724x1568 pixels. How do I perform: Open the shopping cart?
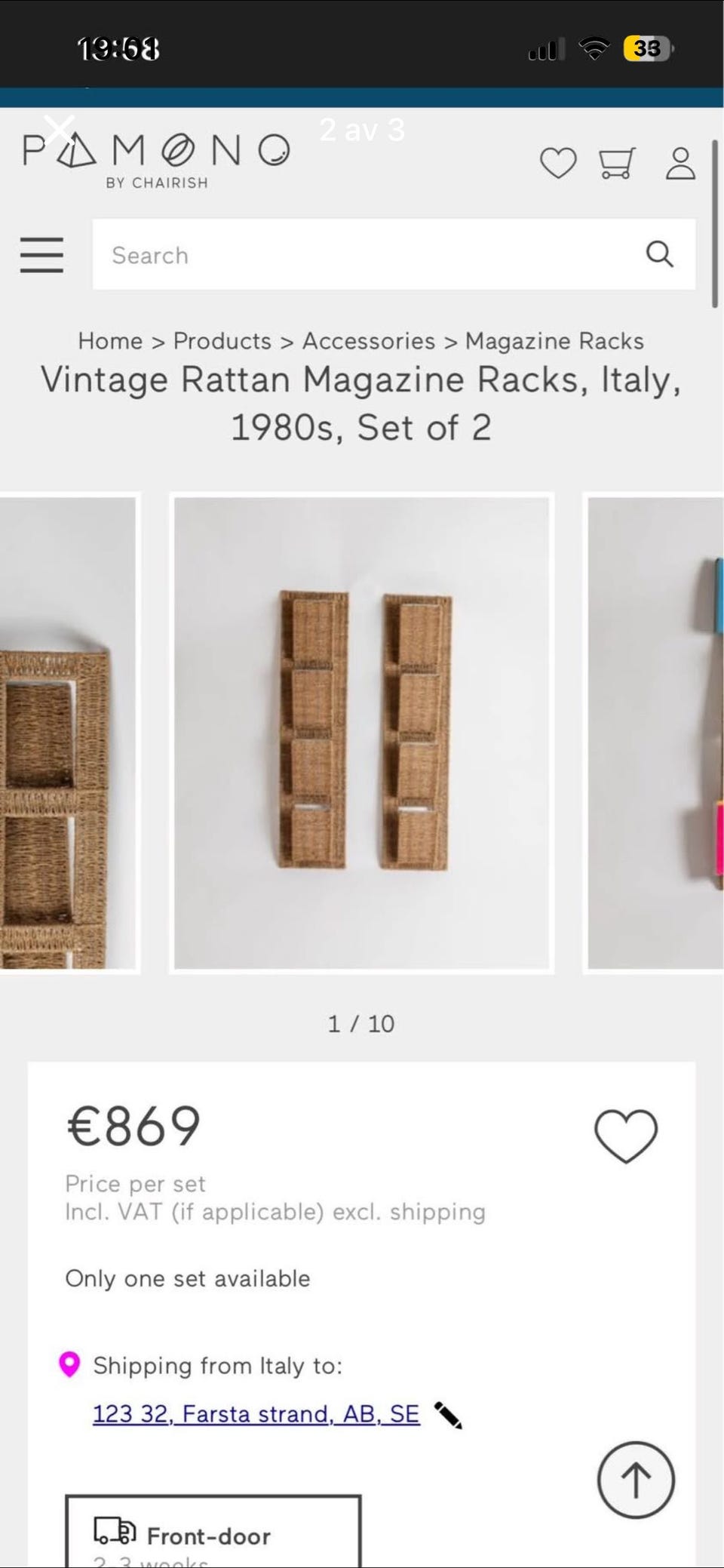(x=616, y=160)
